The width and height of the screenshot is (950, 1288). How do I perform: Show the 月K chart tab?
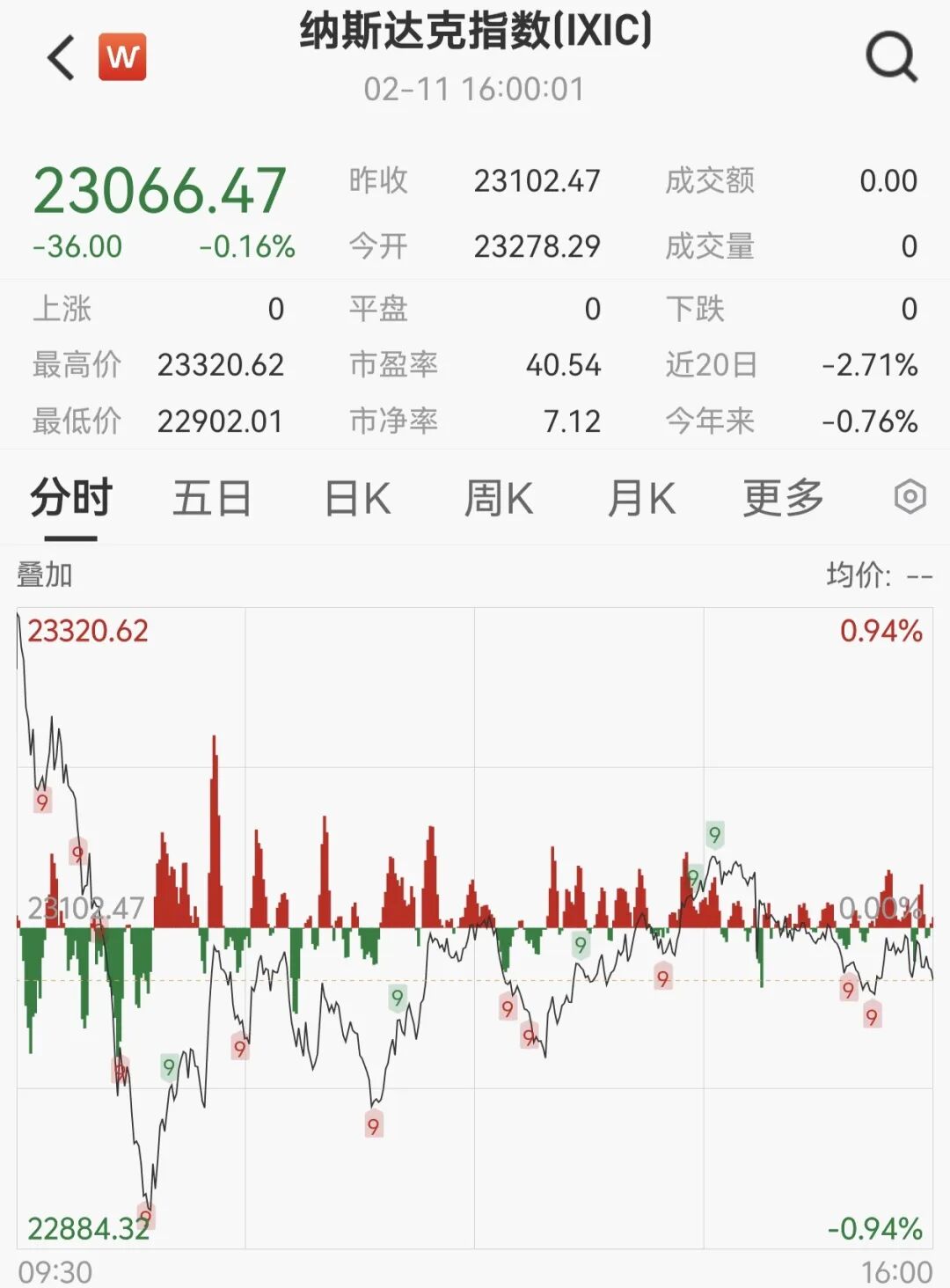[x=641, y=499]
